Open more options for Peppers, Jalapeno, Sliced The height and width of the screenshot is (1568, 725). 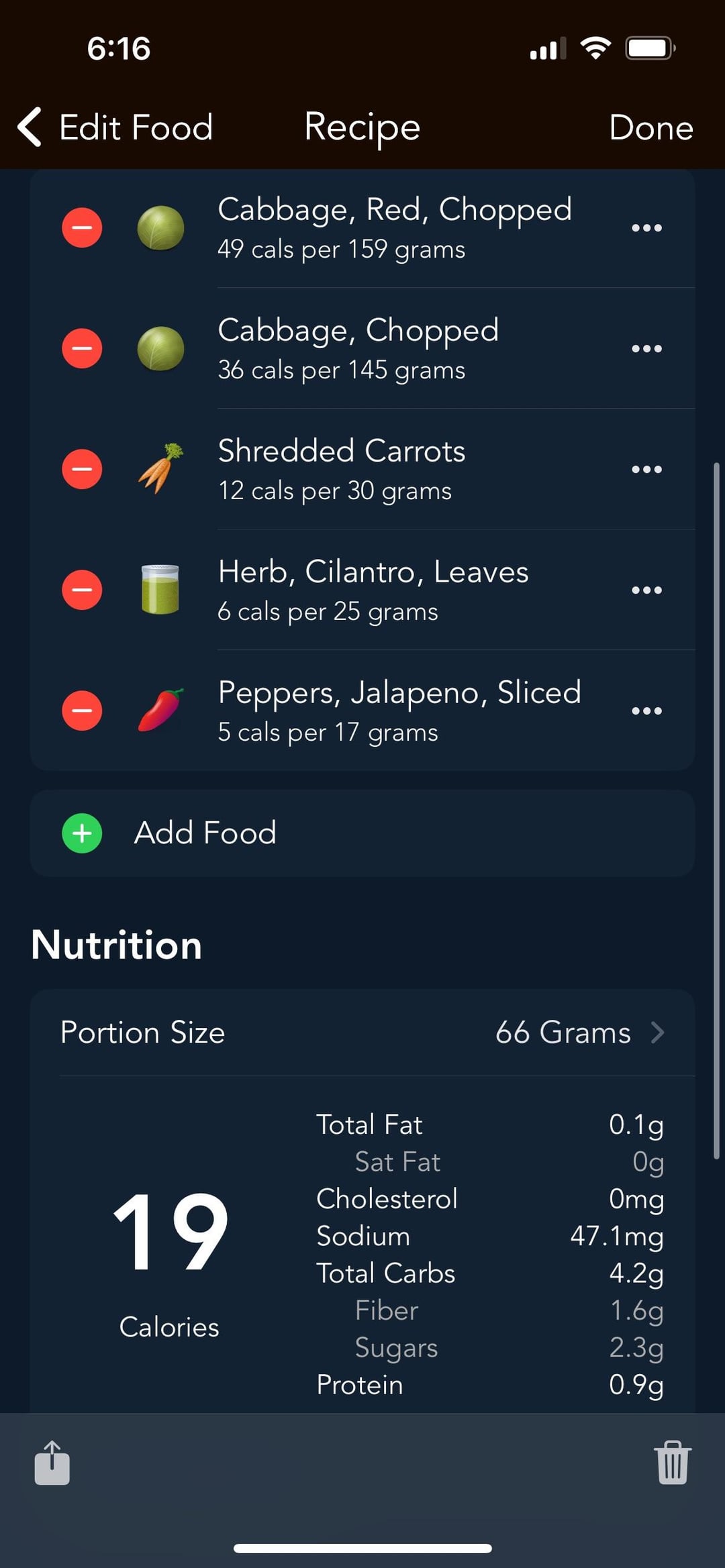pyautogui.click(x=646, y=711)
